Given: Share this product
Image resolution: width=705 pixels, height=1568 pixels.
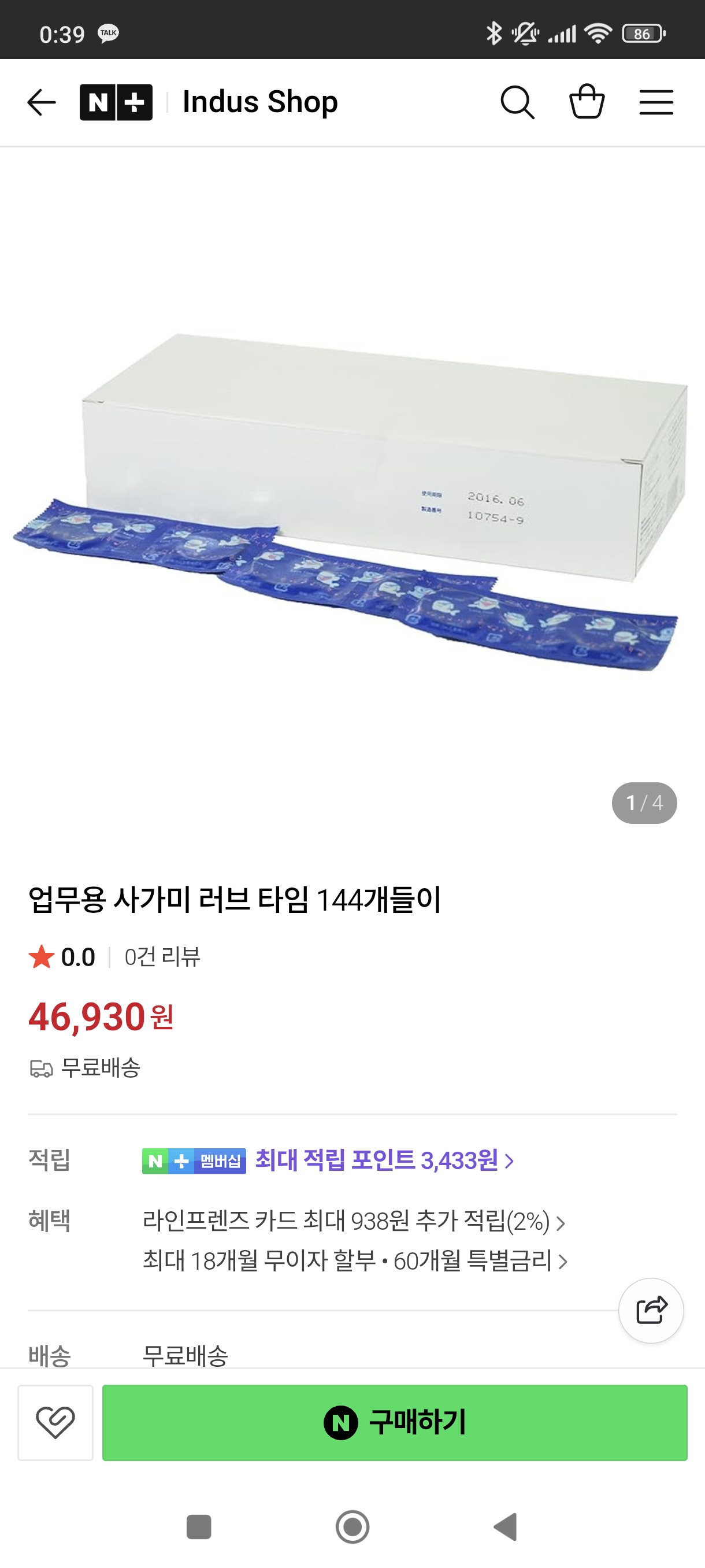Looking at the screenshot, I should 651,1310.
